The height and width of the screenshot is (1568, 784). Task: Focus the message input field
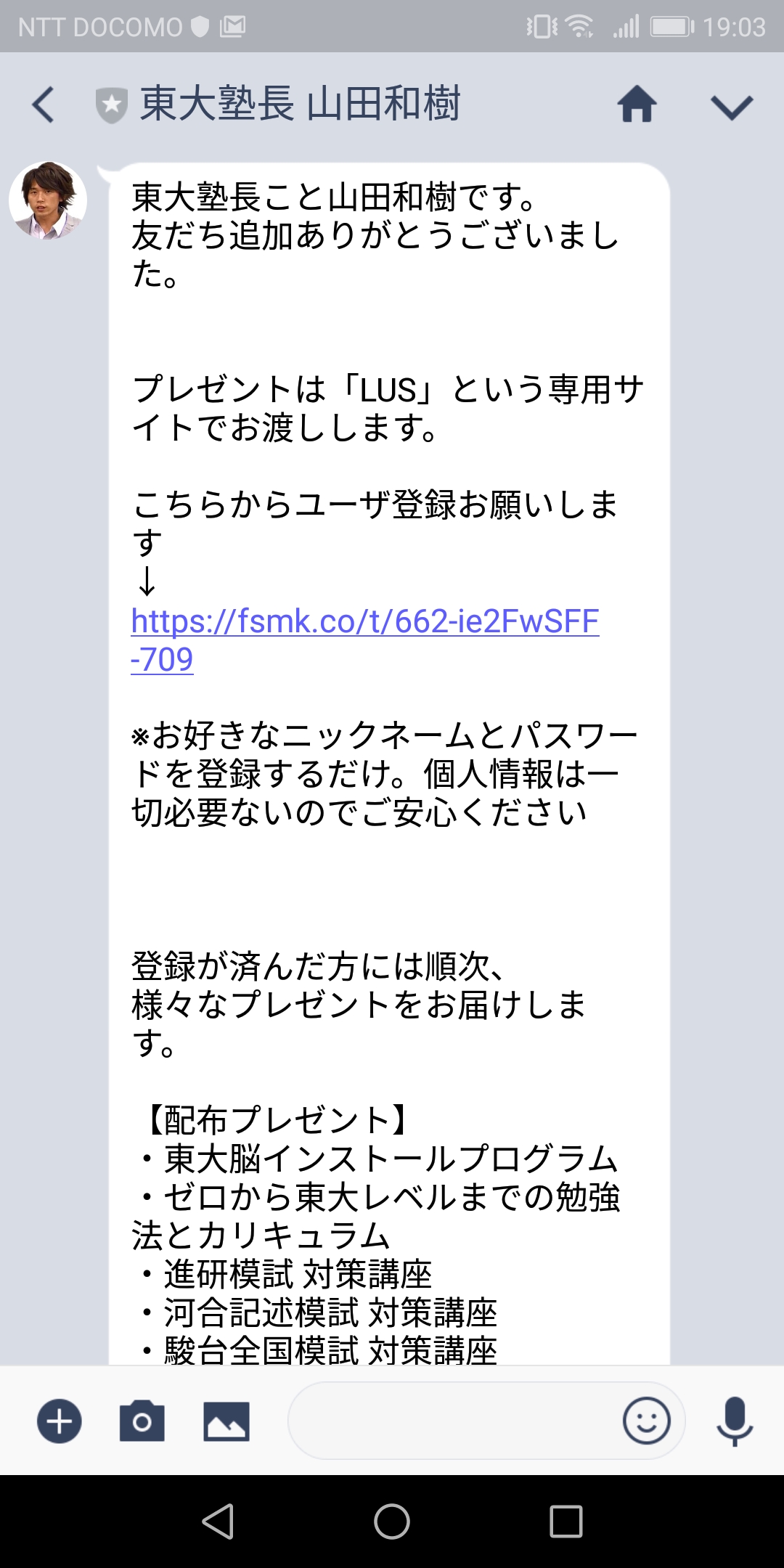point(454,1421)
